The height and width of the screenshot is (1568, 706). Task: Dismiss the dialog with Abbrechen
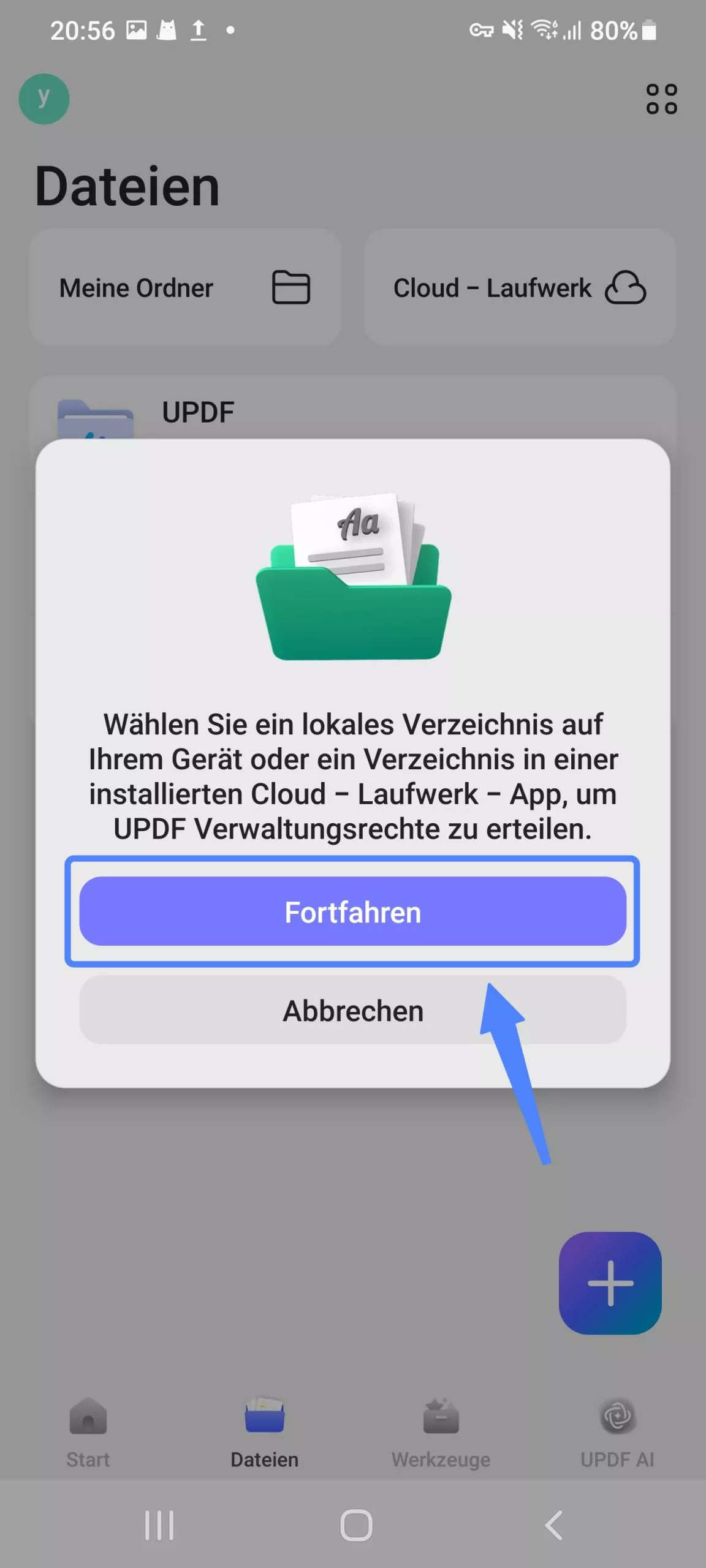(x=352, y=1011)
